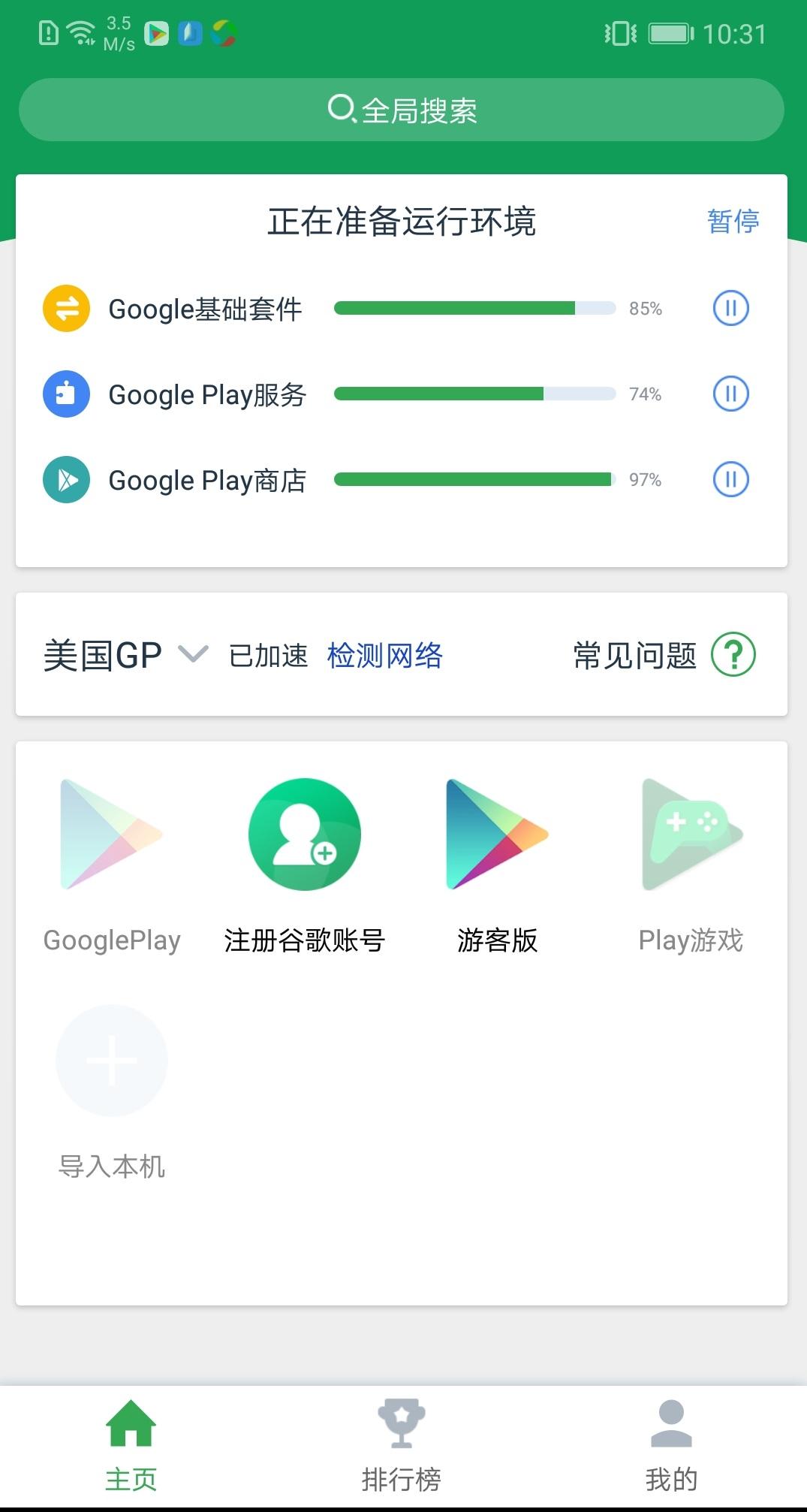Open the GooglePlay app icon

click(112, 834)
